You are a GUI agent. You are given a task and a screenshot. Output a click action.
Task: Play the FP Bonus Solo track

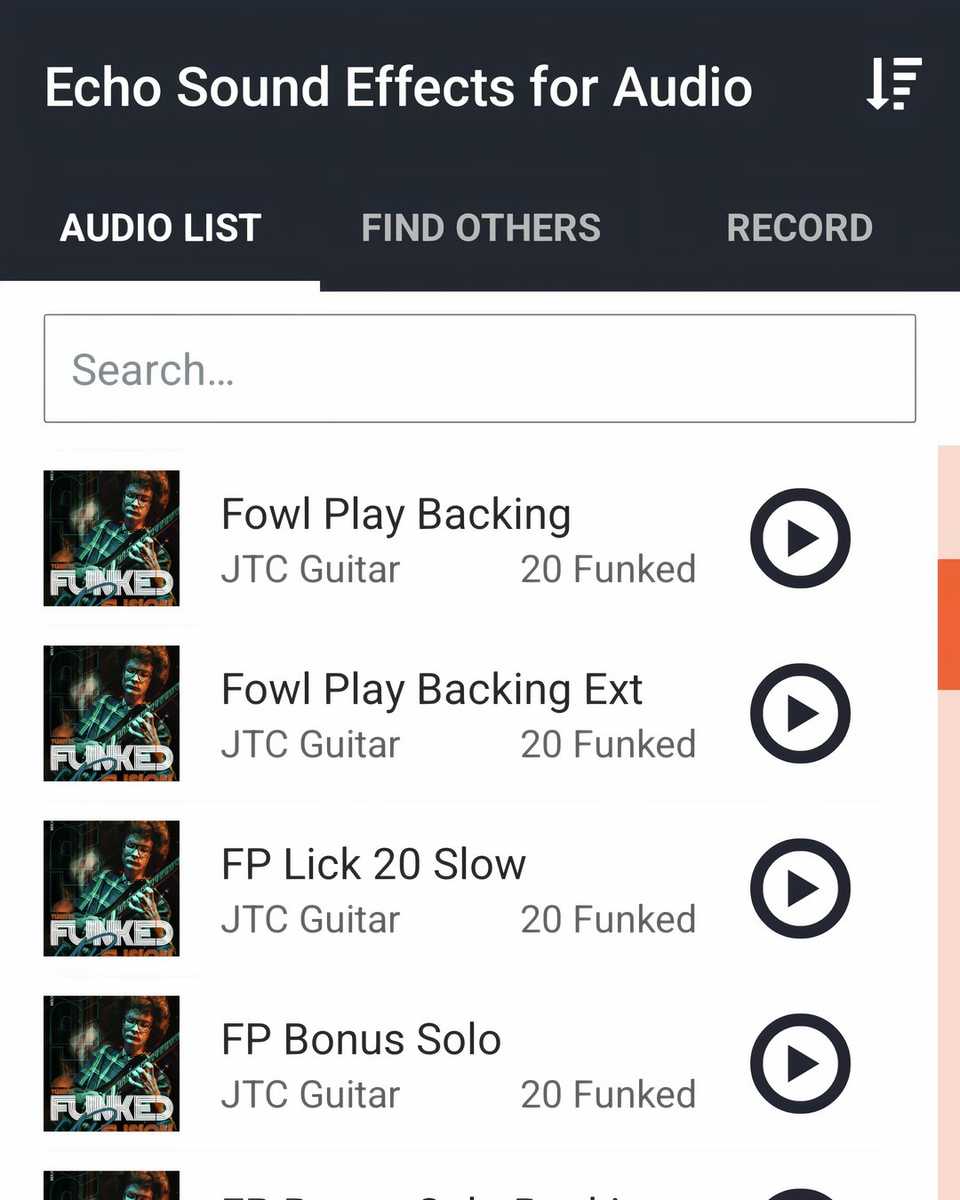[x=800, y=1063]
